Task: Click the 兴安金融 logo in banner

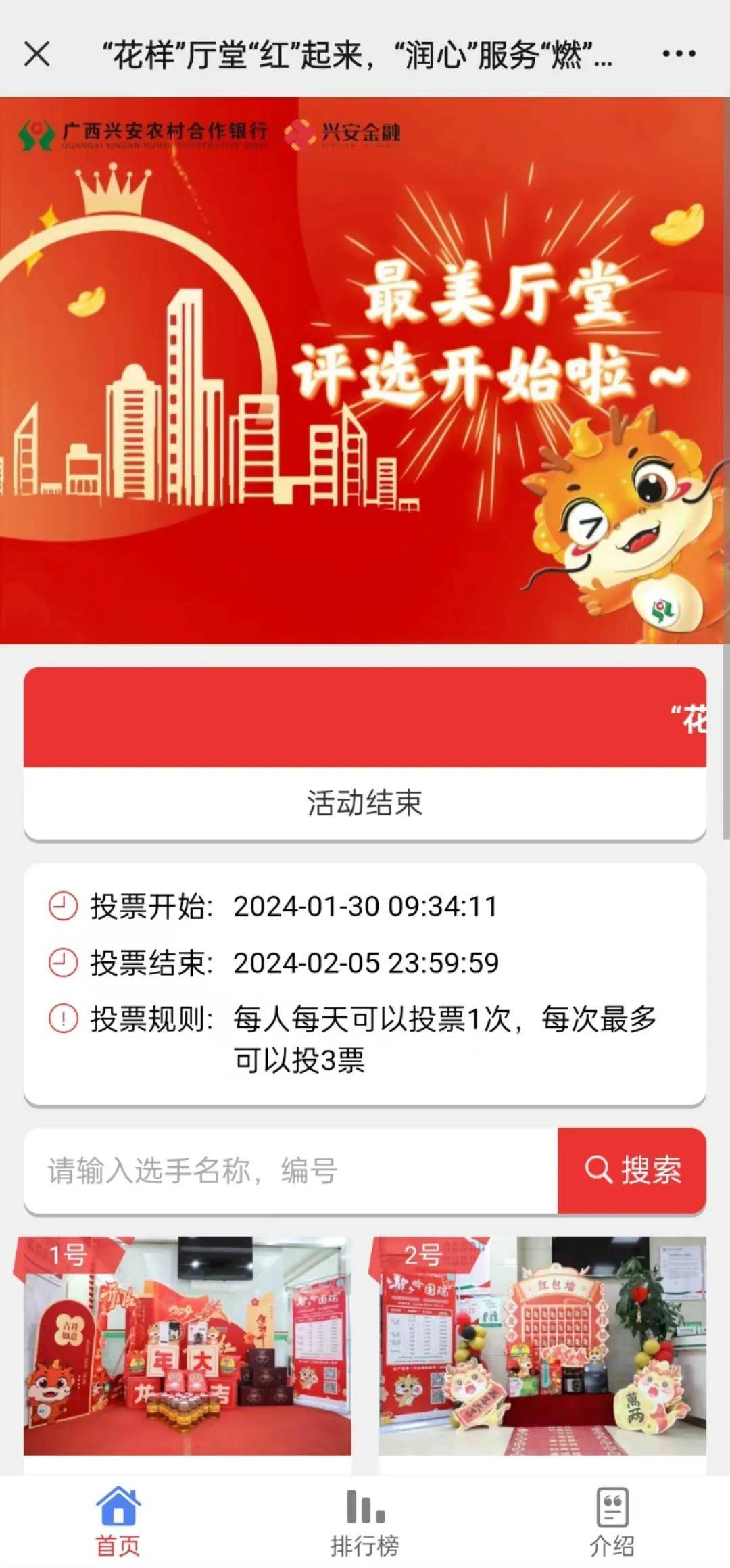Action: click(345, 134)
